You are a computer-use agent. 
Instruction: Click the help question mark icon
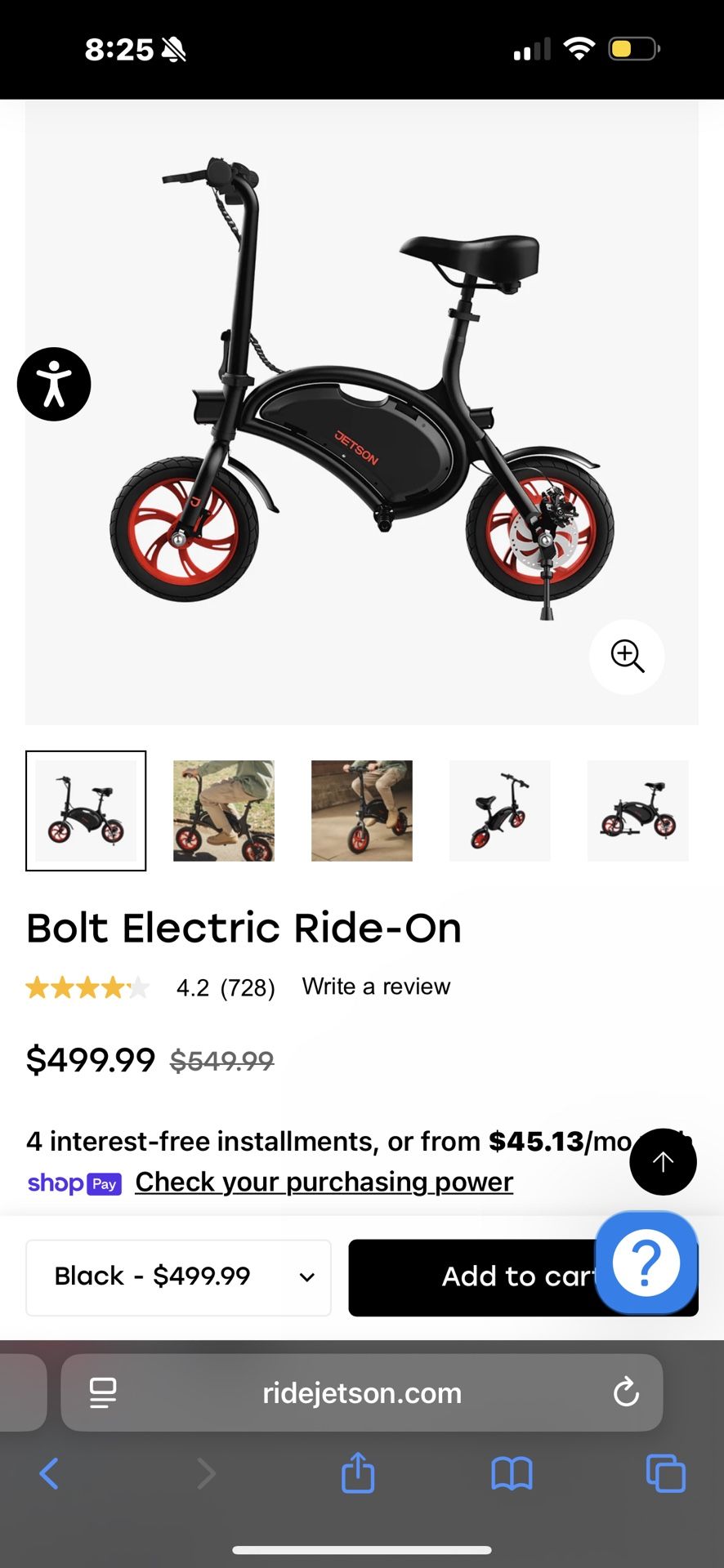tap(646, 1263)
